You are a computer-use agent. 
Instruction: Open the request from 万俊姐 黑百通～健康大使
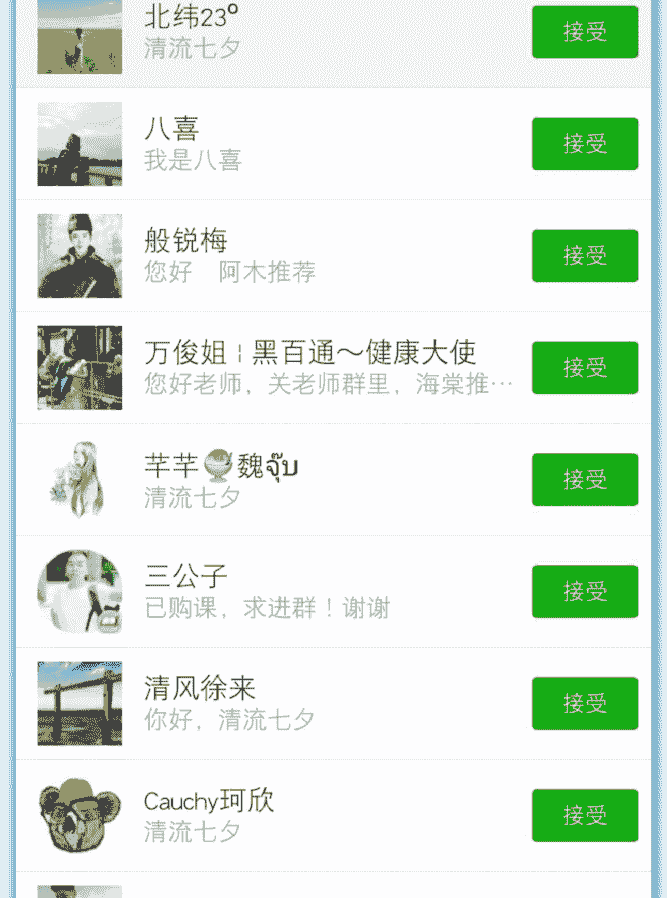320,368
